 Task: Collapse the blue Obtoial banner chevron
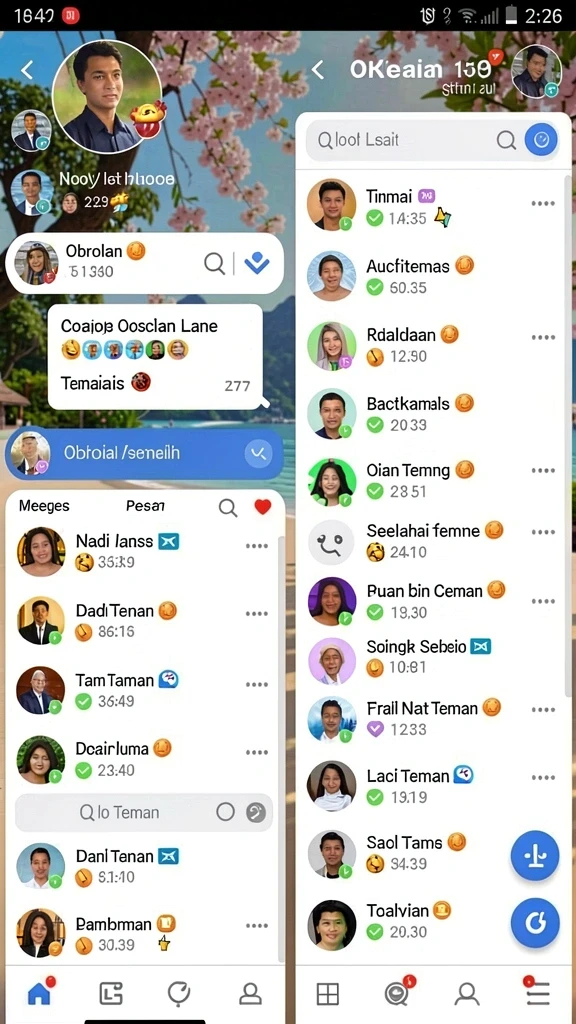(x=258, y=453)
